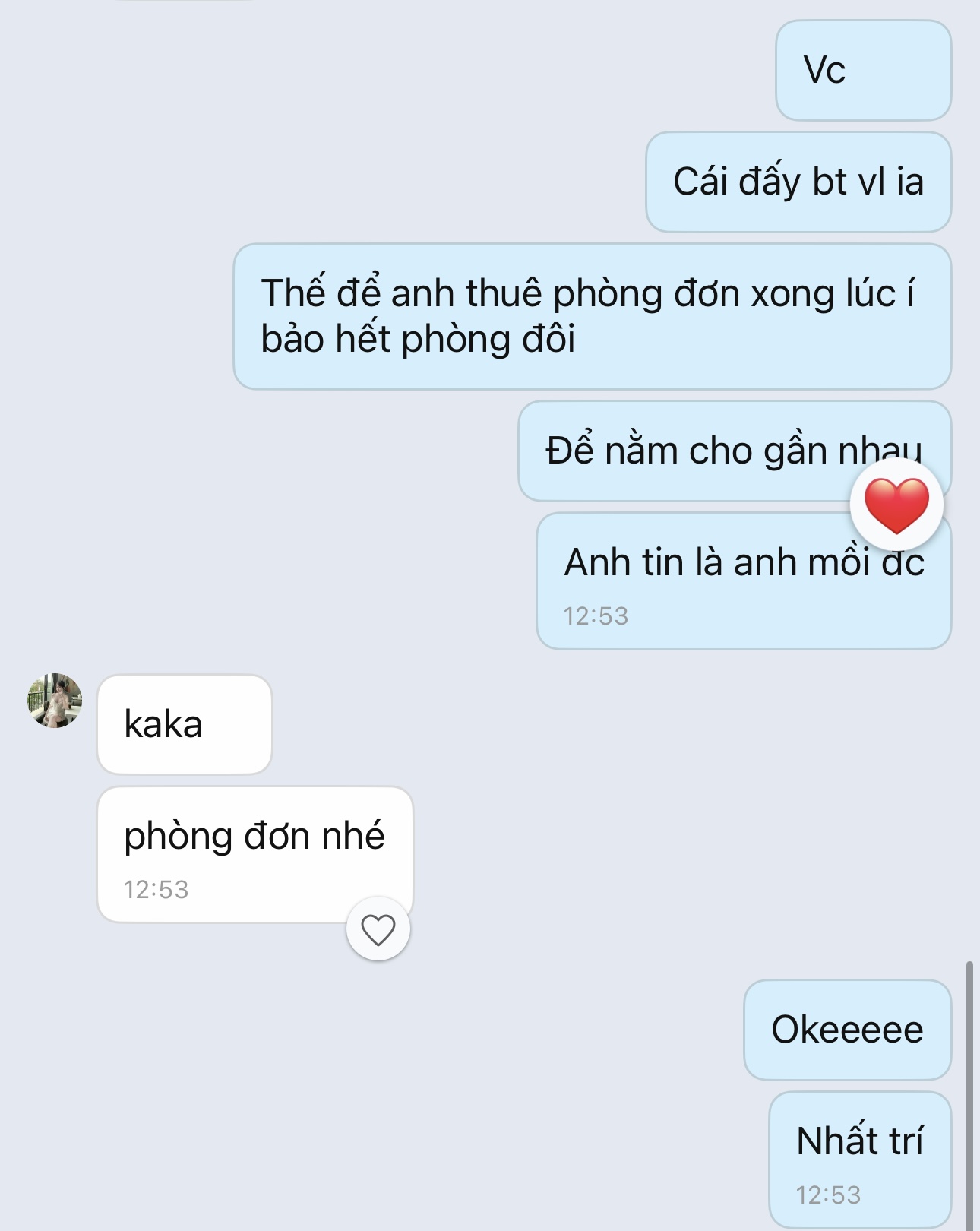The width and height of the screenshot is (980, 1231).
Task: Tap the heart outline under "phòng đơn nhé"
Action: click(378, 929)
